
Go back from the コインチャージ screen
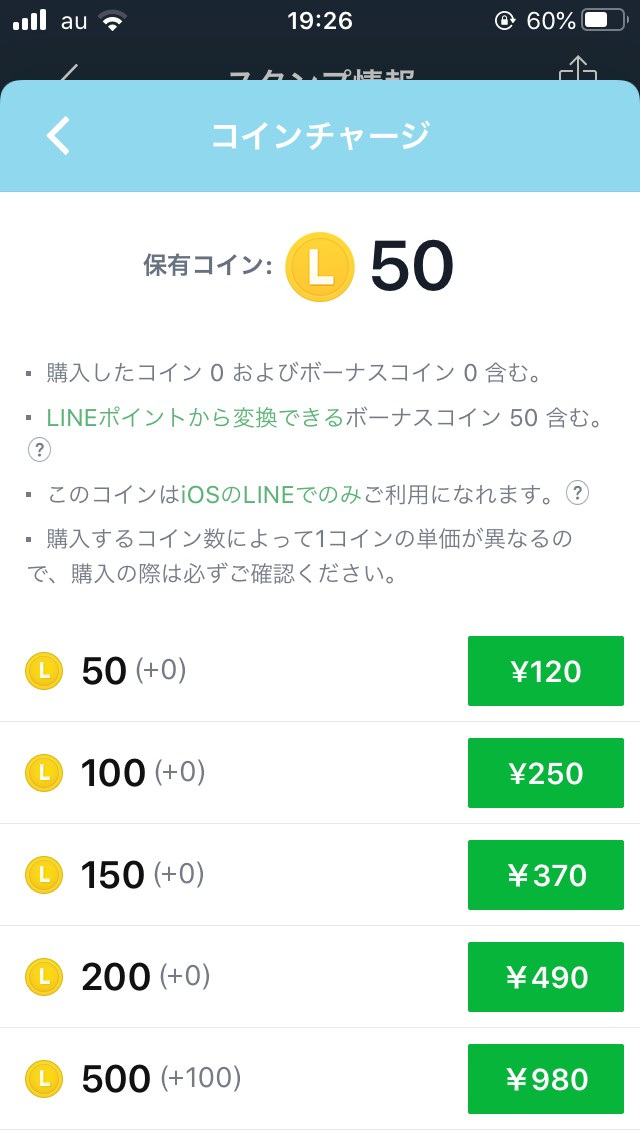click(x=59, y=135)
